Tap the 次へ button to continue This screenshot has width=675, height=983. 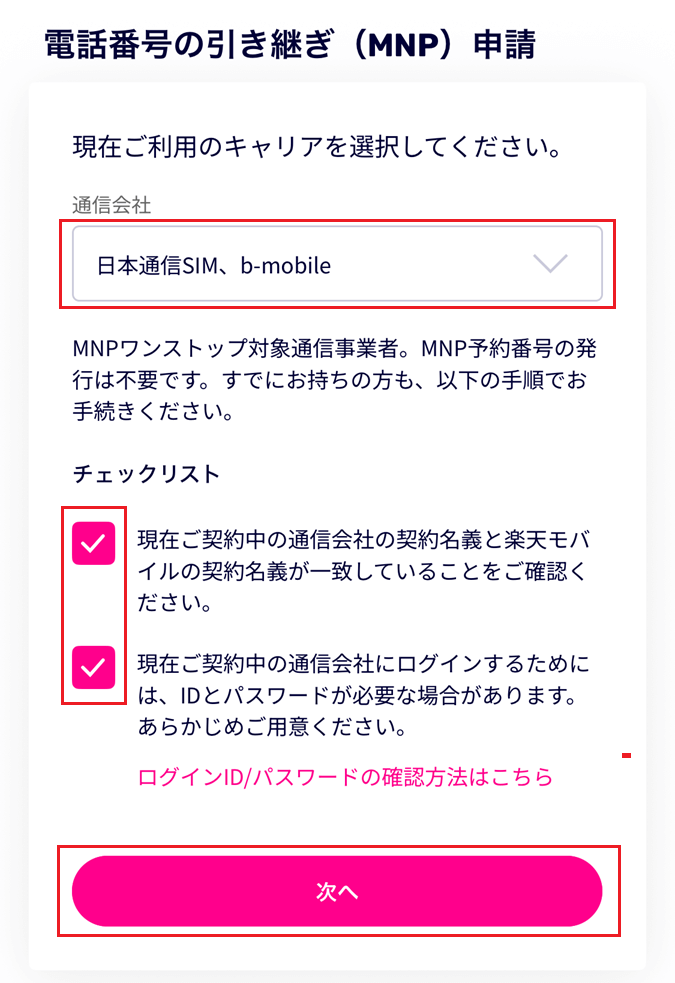tap(337, 892)
